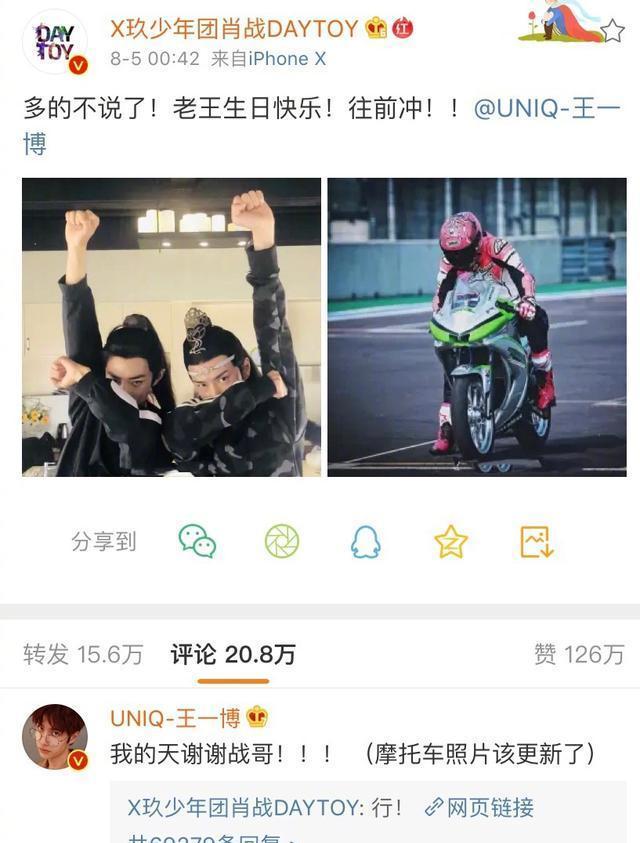Open the X玖少年团肖战DAYTOY username

tap(234, 28)
